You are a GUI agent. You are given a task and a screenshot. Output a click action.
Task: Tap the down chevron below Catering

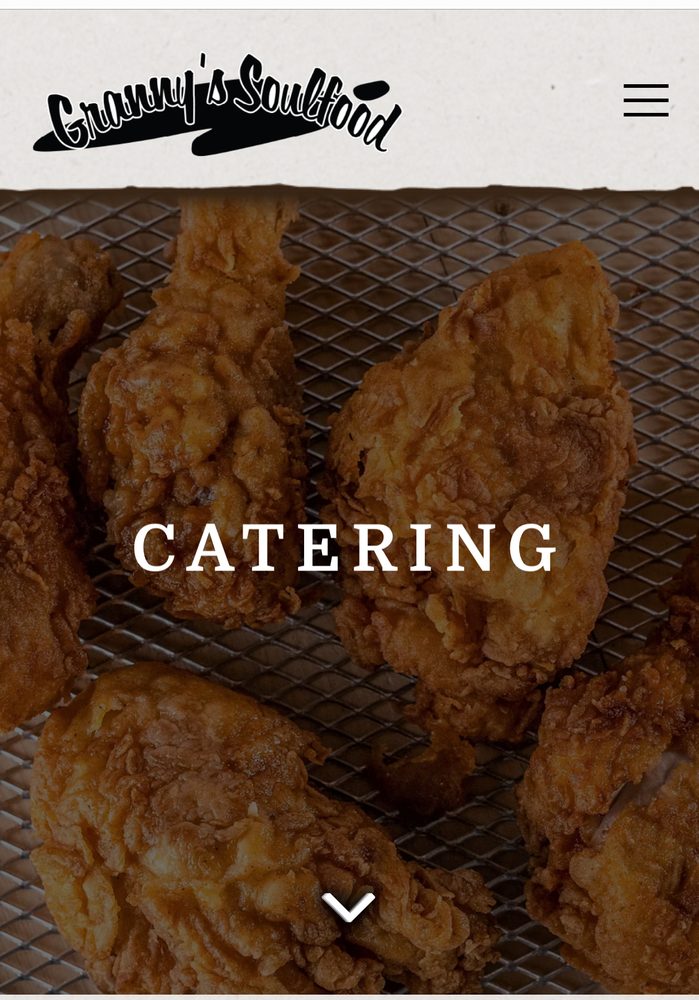[348, 907]
